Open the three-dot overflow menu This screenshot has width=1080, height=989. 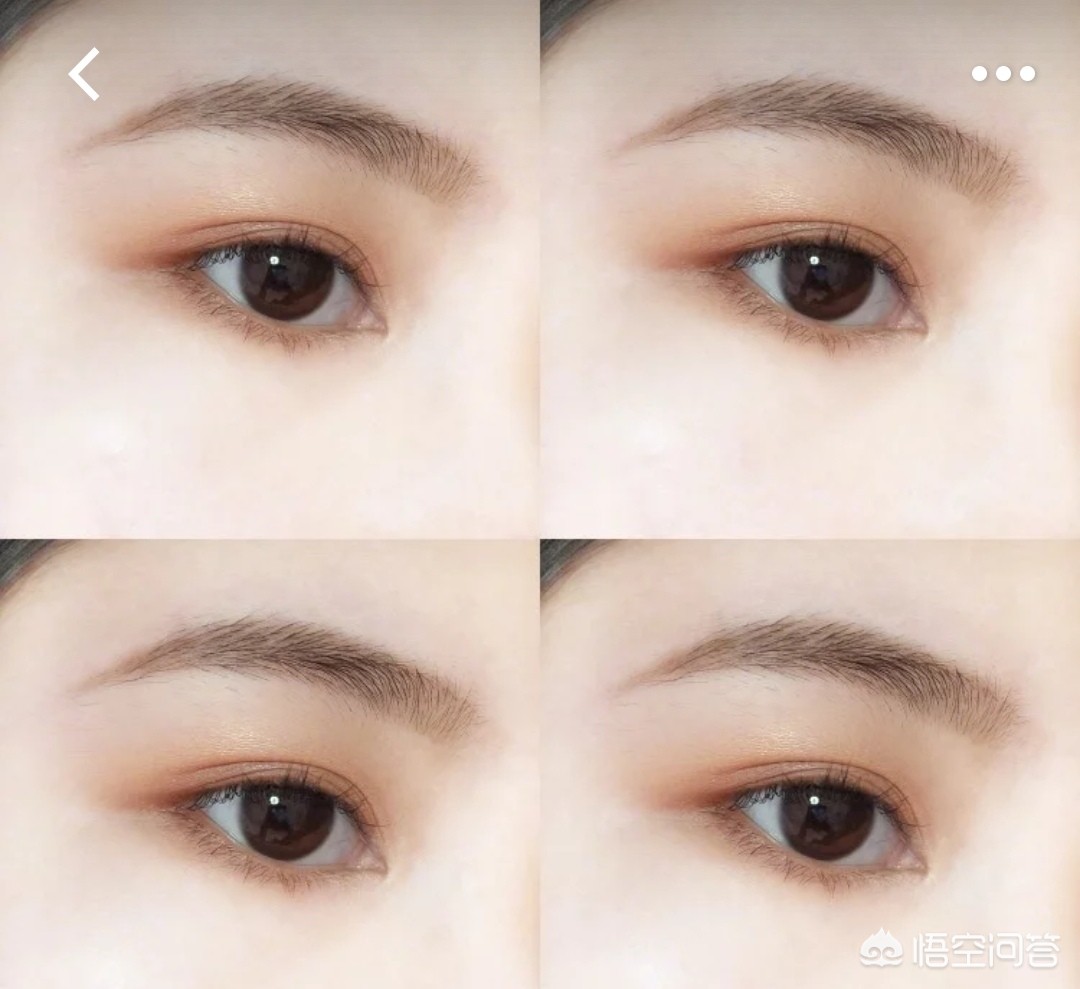[1003, 73]
